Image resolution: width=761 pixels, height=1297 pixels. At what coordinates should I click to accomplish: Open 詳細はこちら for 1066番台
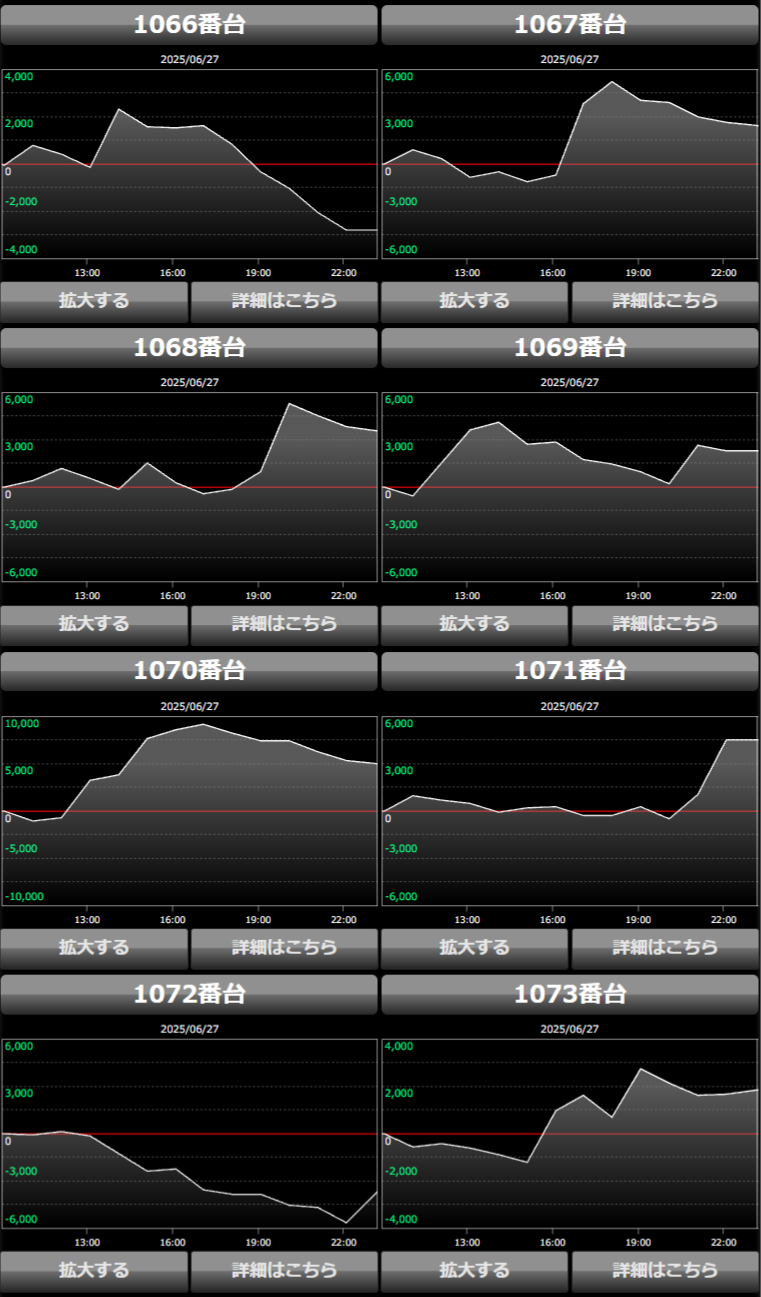pyautogui.click(x=284, y=300)
